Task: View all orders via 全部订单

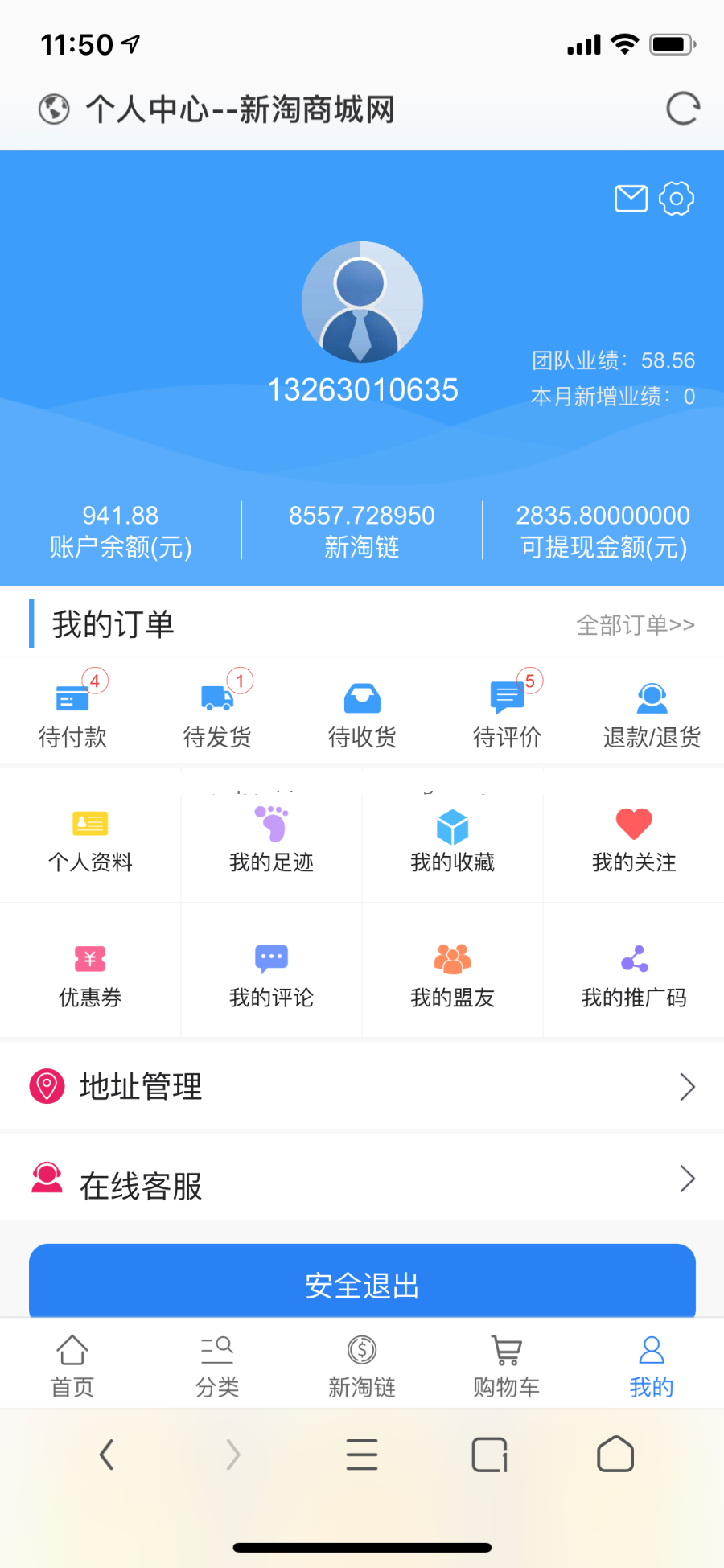Action: pyautogui.click(x=635, y=625)
